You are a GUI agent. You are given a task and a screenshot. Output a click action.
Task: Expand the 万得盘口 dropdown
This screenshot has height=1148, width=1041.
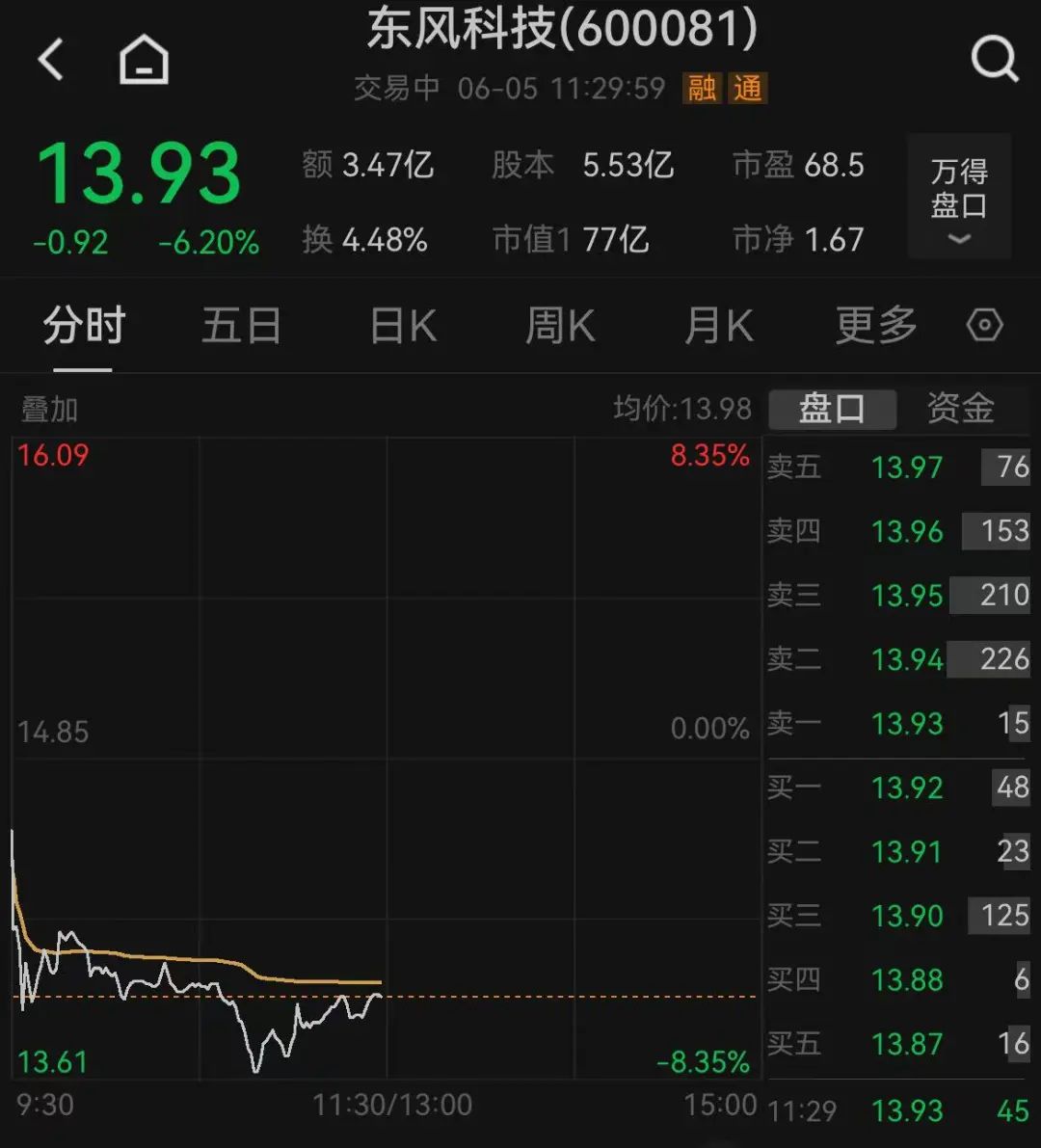point(959,198)
